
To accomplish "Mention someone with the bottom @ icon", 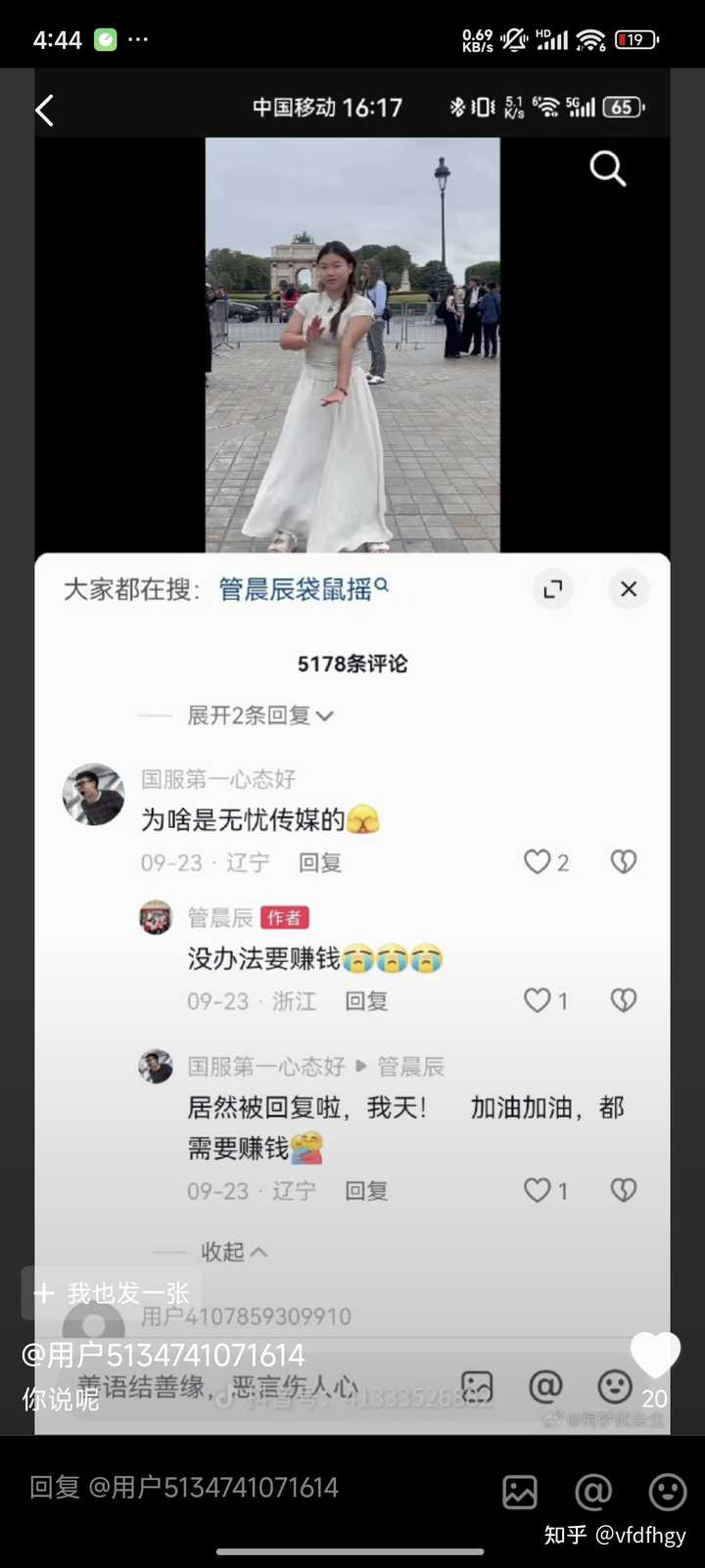I will [x=593, y=1492].
